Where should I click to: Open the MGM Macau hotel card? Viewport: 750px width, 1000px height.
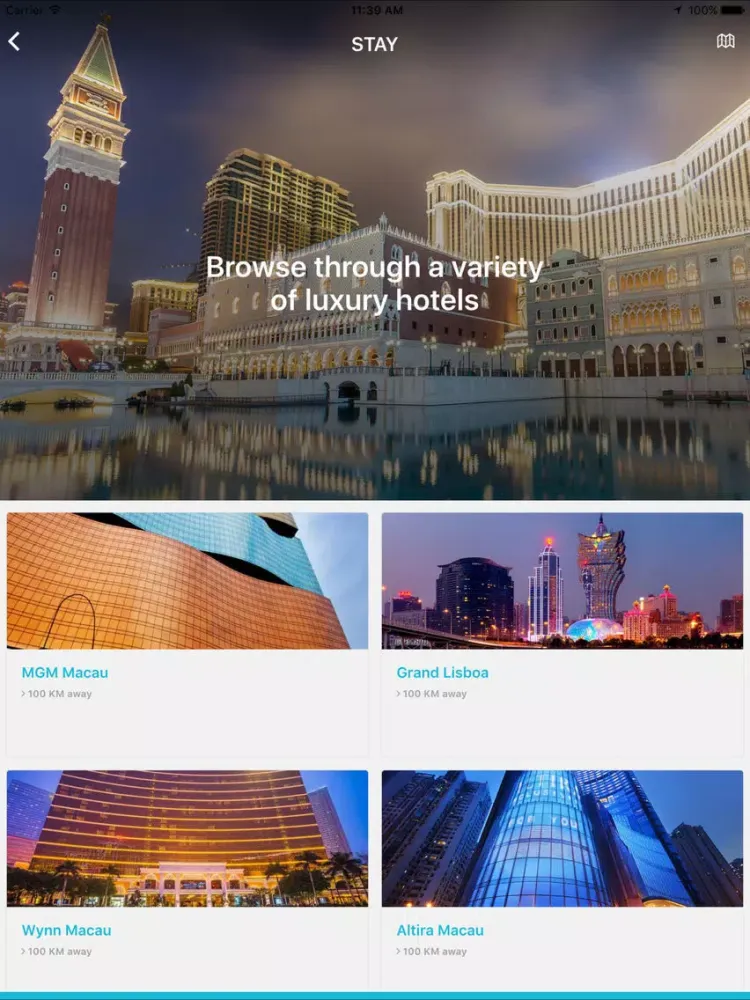[x=187, y=632]
